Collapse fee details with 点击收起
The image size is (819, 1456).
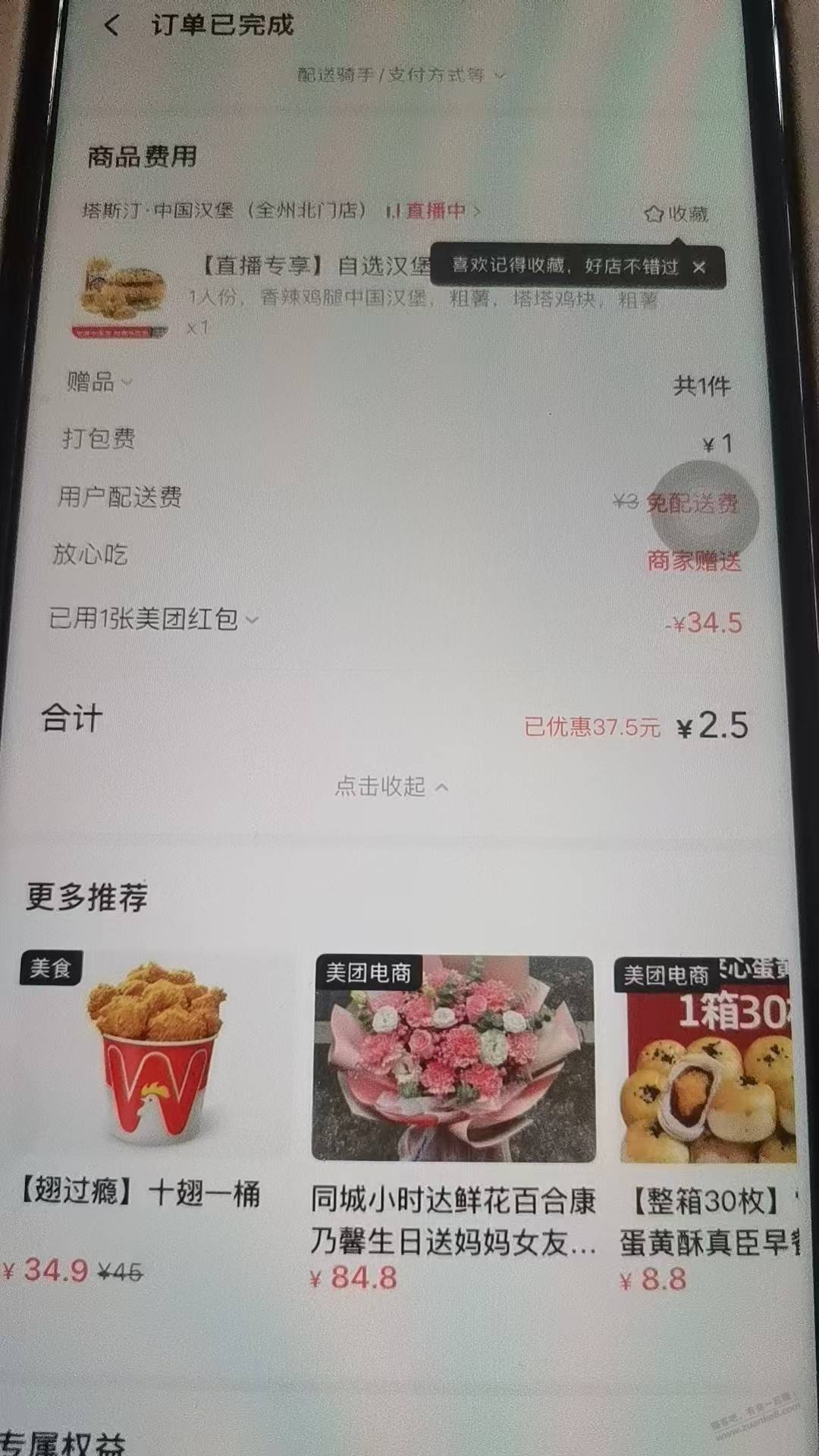coord(391,786)
